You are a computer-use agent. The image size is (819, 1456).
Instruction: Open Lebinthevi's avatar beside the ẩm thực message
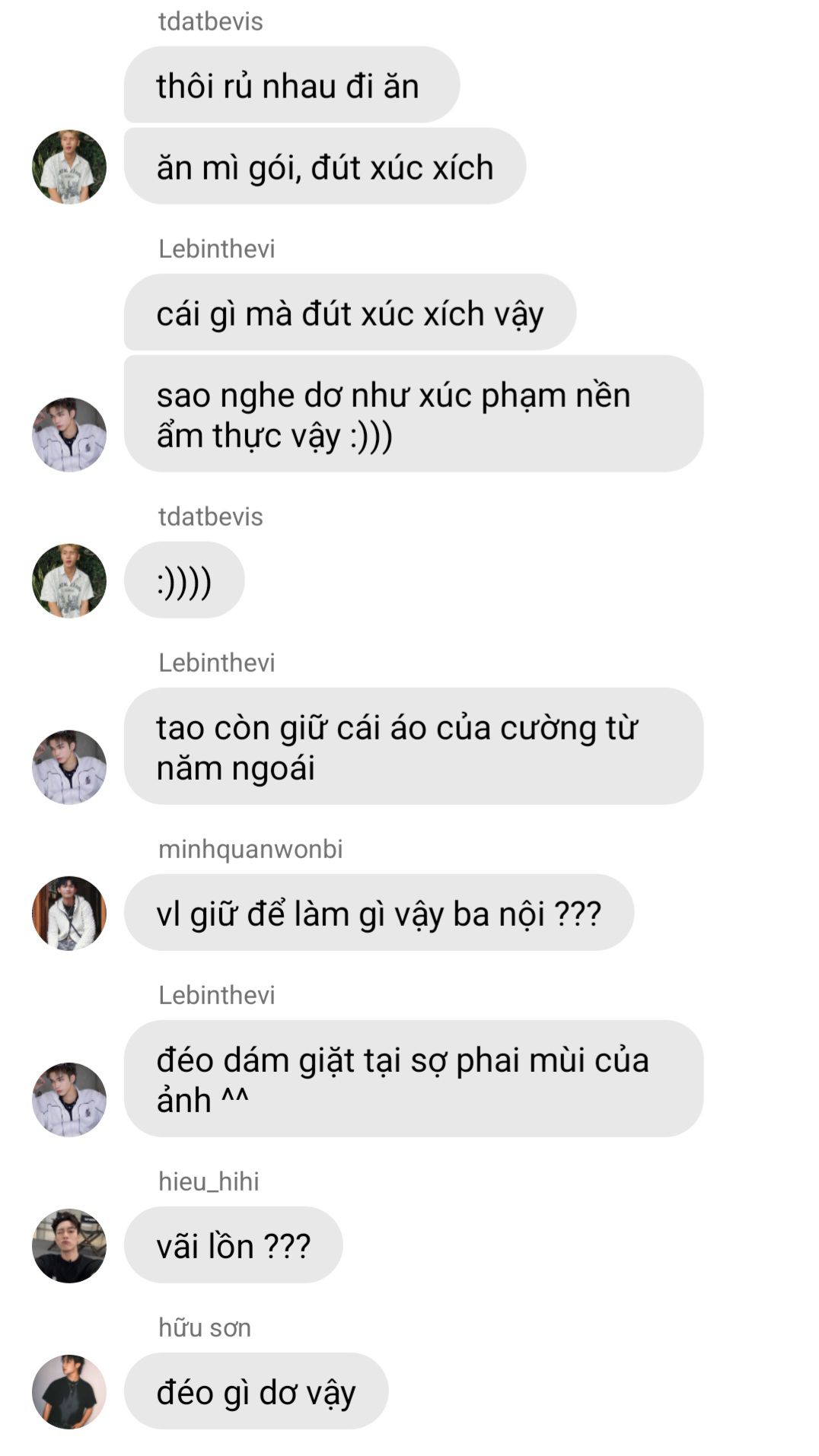click(69, 434)
